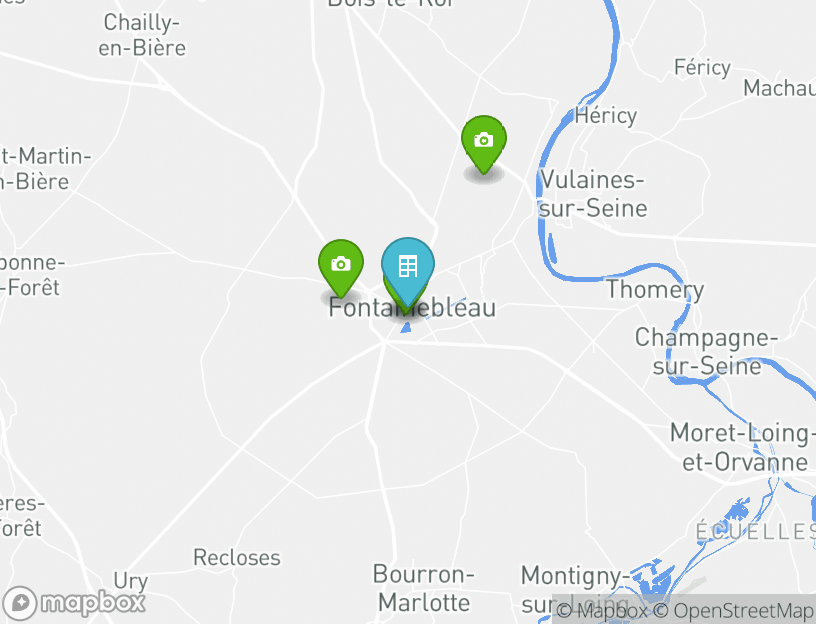Image resolution: width=816 pixels, height=624 pixels.
Task: Select the blue building marker on Fontainebleau
Action: click(407, 267)
